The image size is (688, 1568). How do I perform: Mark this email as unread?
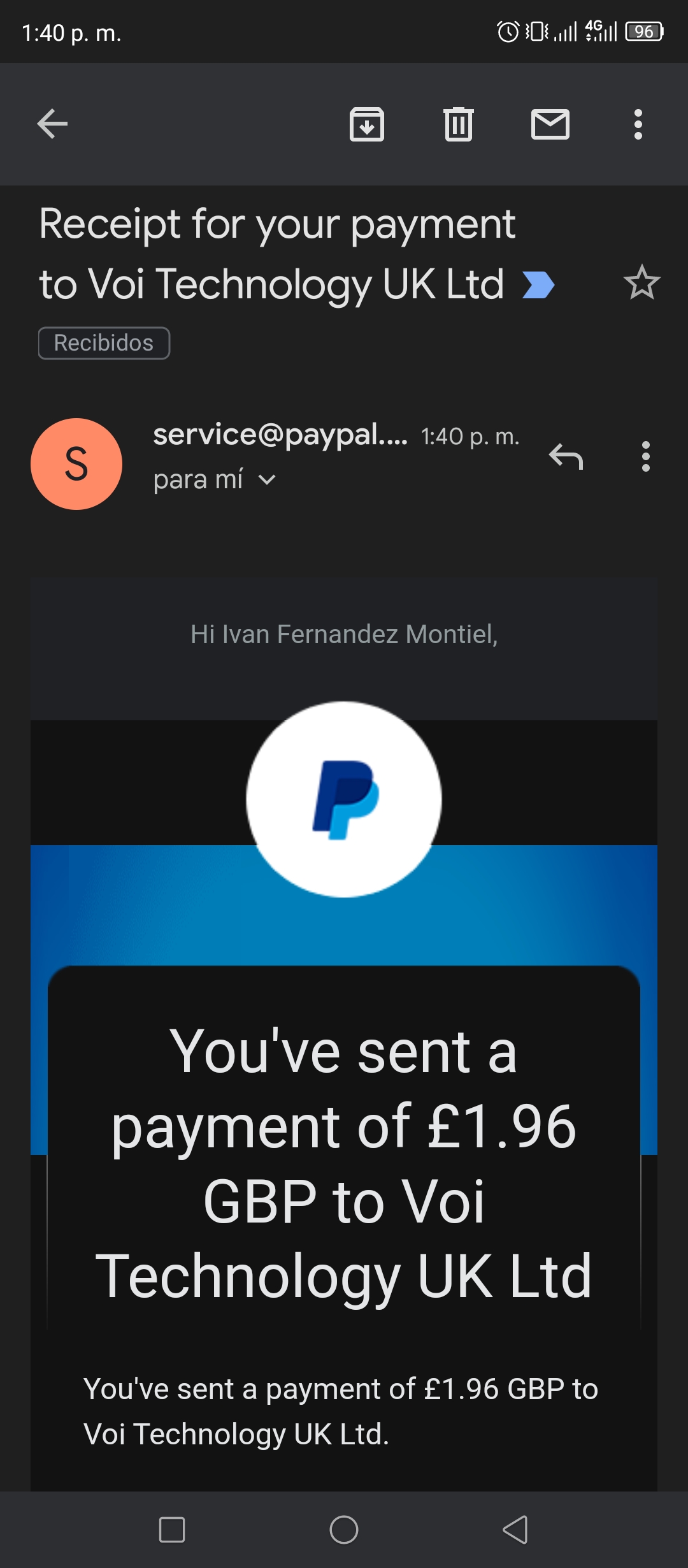click(x=550, y=124)
